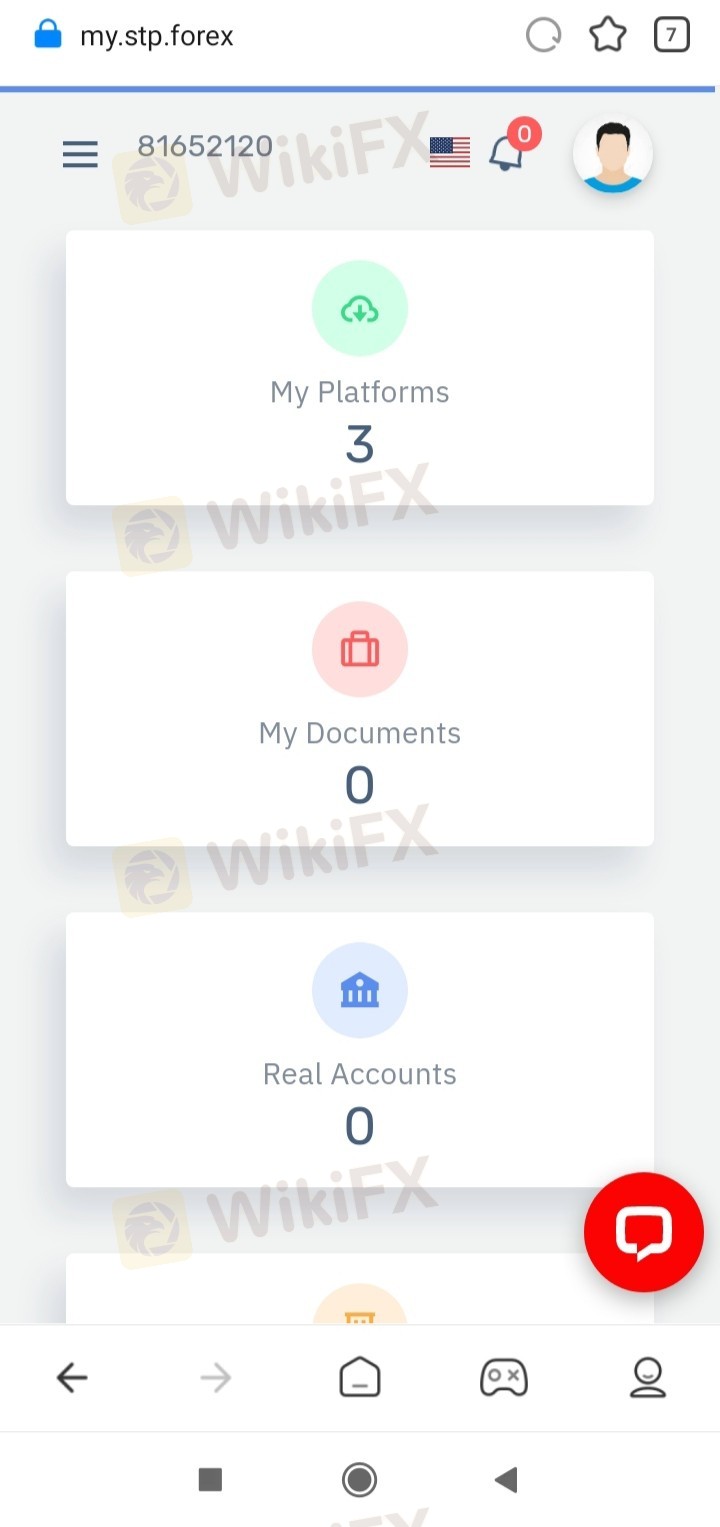Open the hamburger drawer menu
The width and height of the screenshot is (720, 1527).
80,154
